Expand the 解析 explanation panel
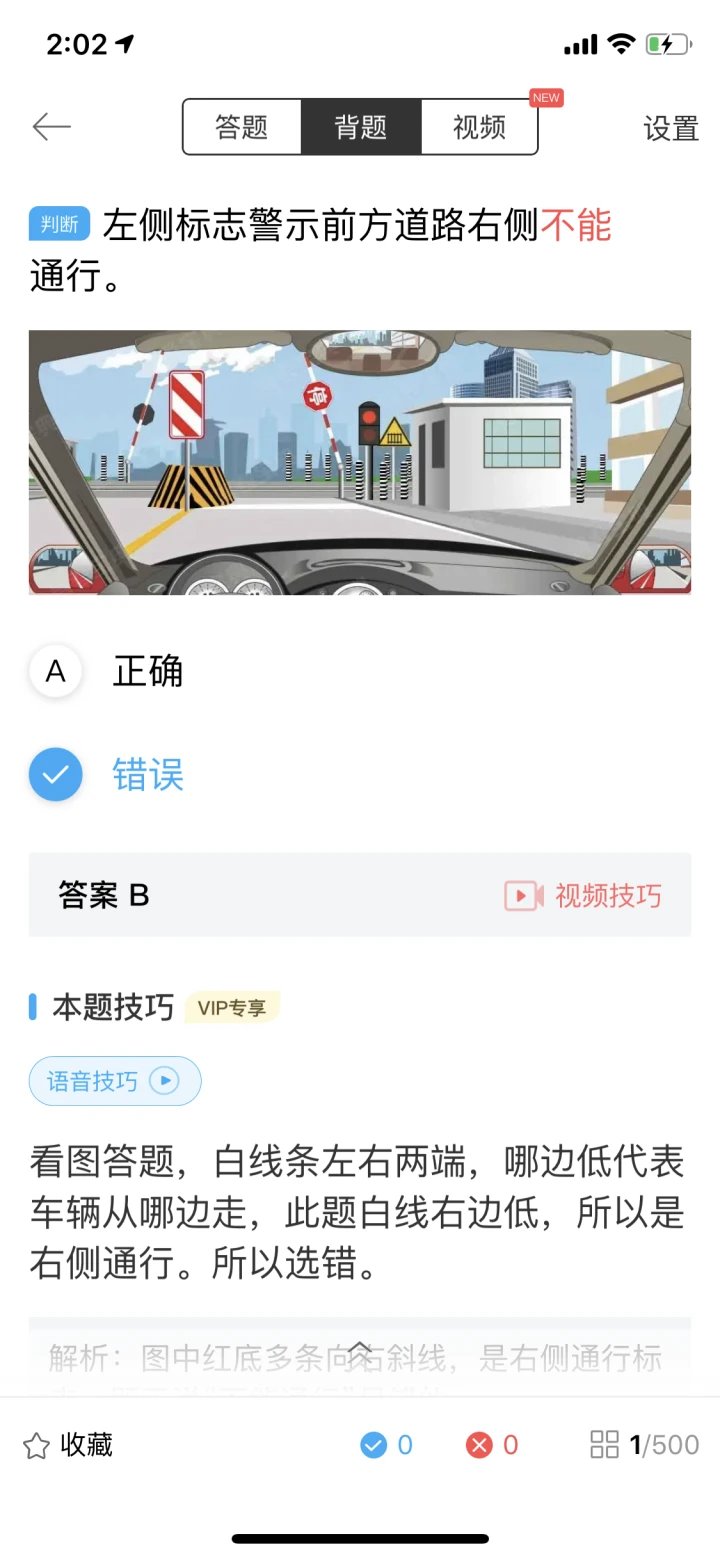Image resolution: width=720 pixels, height=1559 pixels. [360, 1350]
